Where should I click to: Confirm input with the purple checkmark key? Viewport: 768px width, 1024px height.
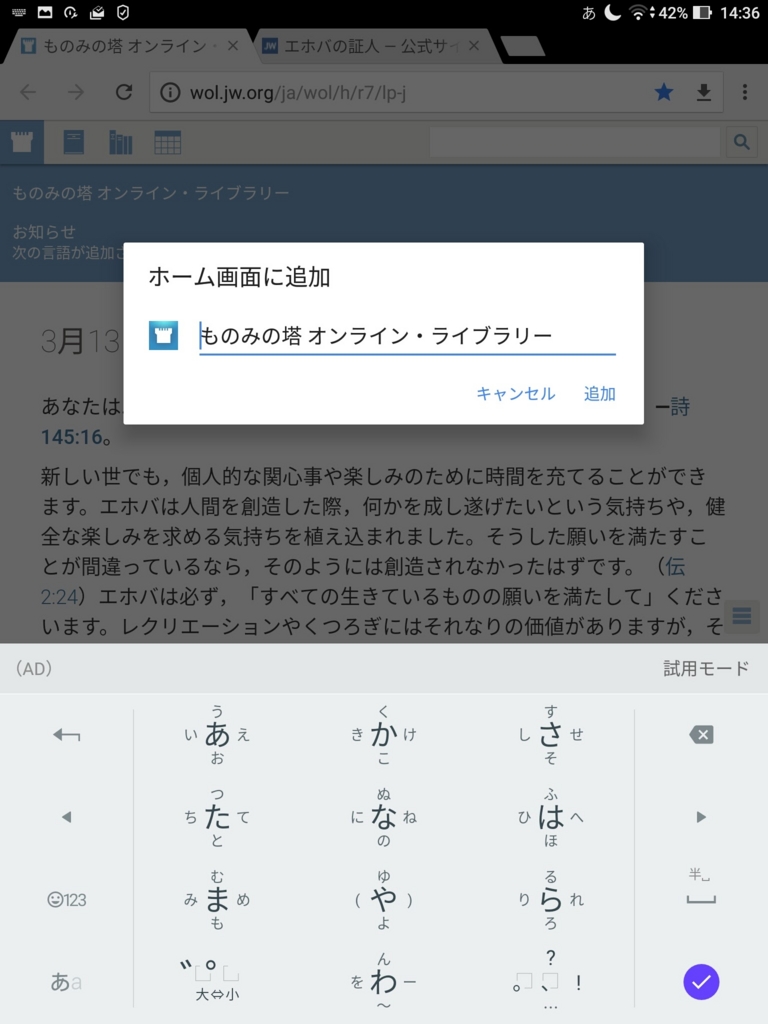[701, 981]
